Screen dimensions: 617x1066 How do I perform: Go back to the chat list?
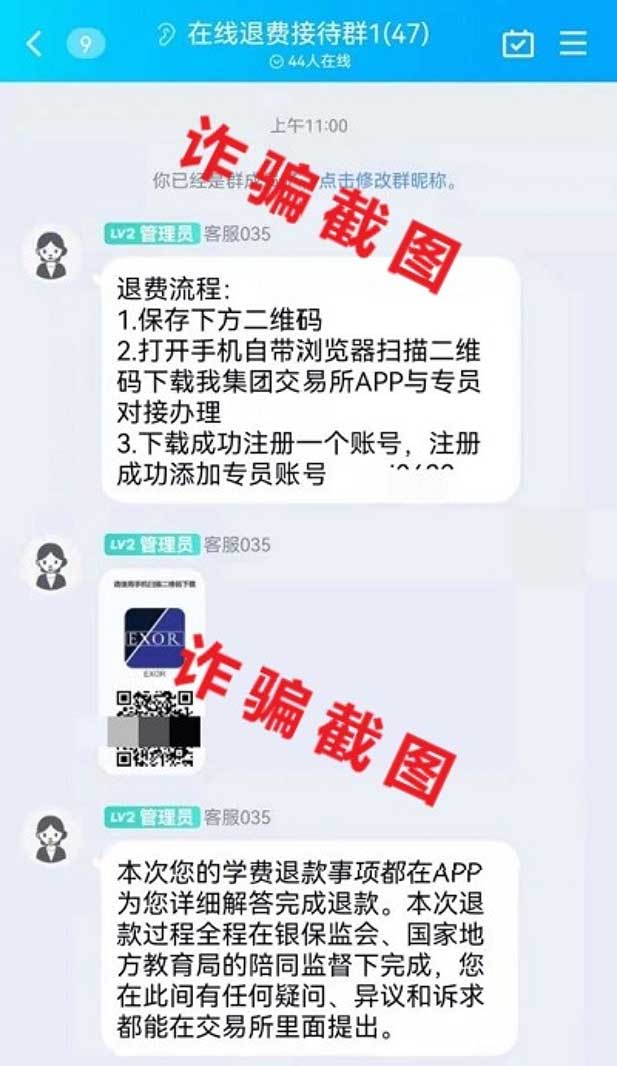coord(35,44)
